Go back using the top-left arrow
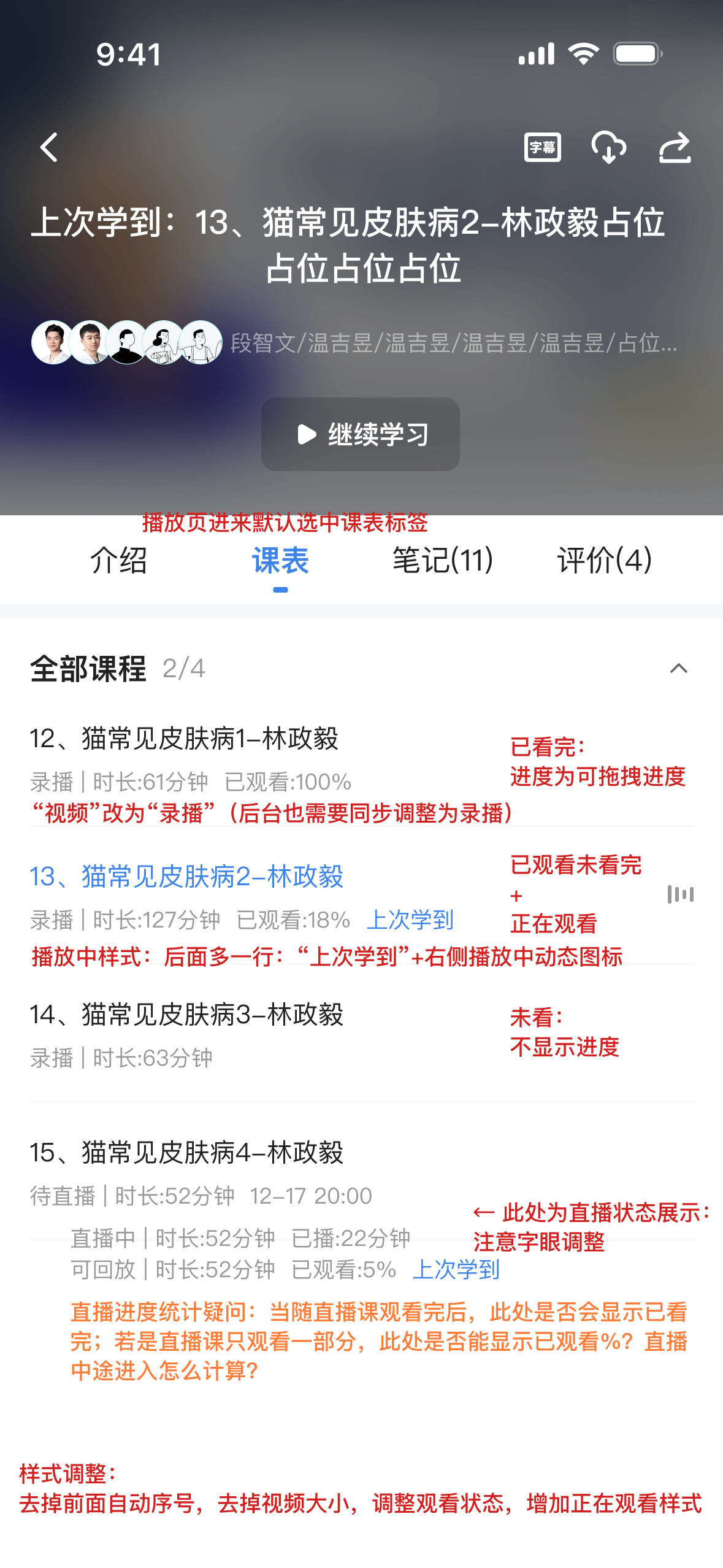723x1568 pixels. tap(49, 148)
